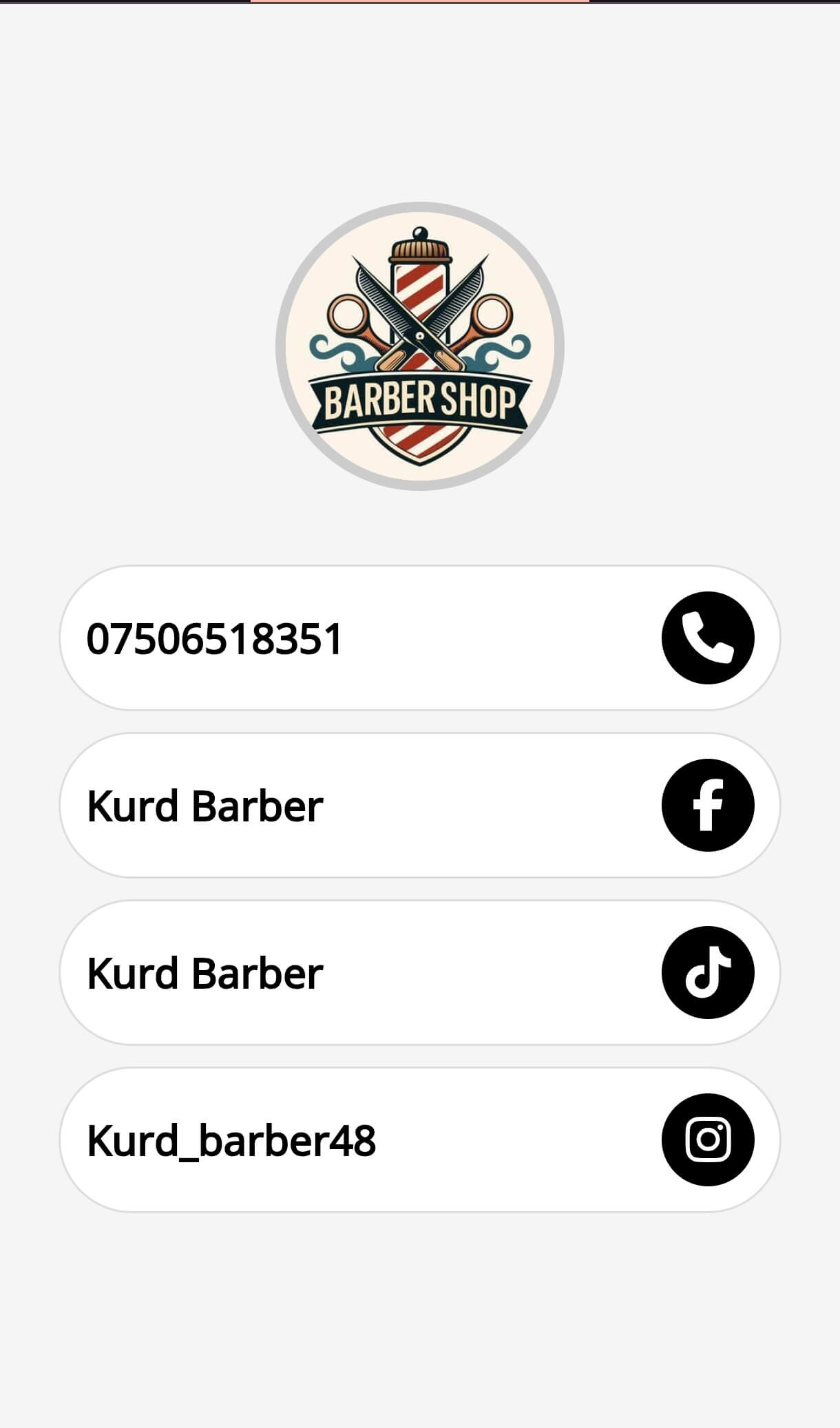The height and width of the screenshot is (1428, 840).
Task: Open Kurd_barber48 Instagram profile
Action: click(419, 1140)
